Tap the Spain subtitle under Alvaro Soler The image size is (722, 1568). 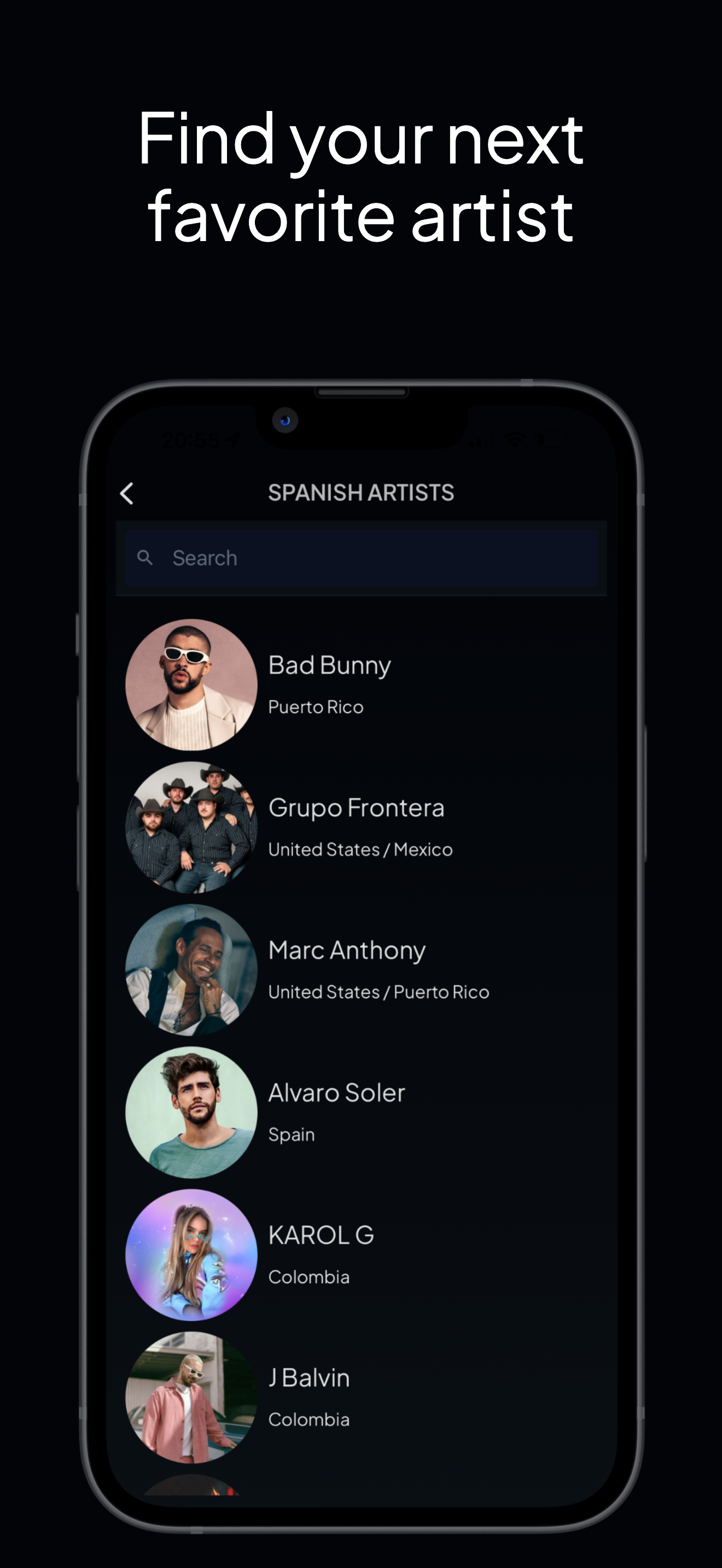click(291, 1133)
